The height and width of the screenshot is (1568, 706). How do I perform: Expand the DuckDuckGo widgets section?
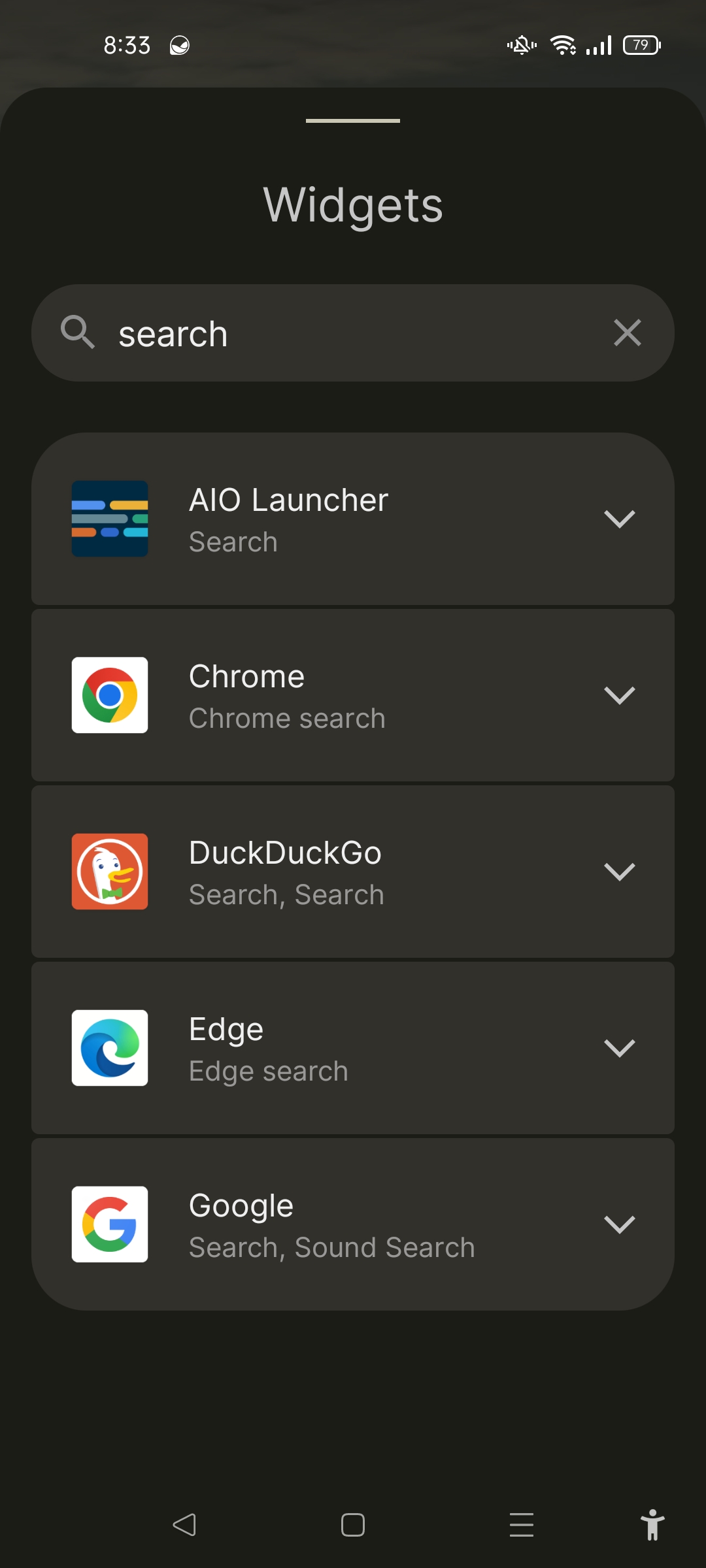[620, 872]
